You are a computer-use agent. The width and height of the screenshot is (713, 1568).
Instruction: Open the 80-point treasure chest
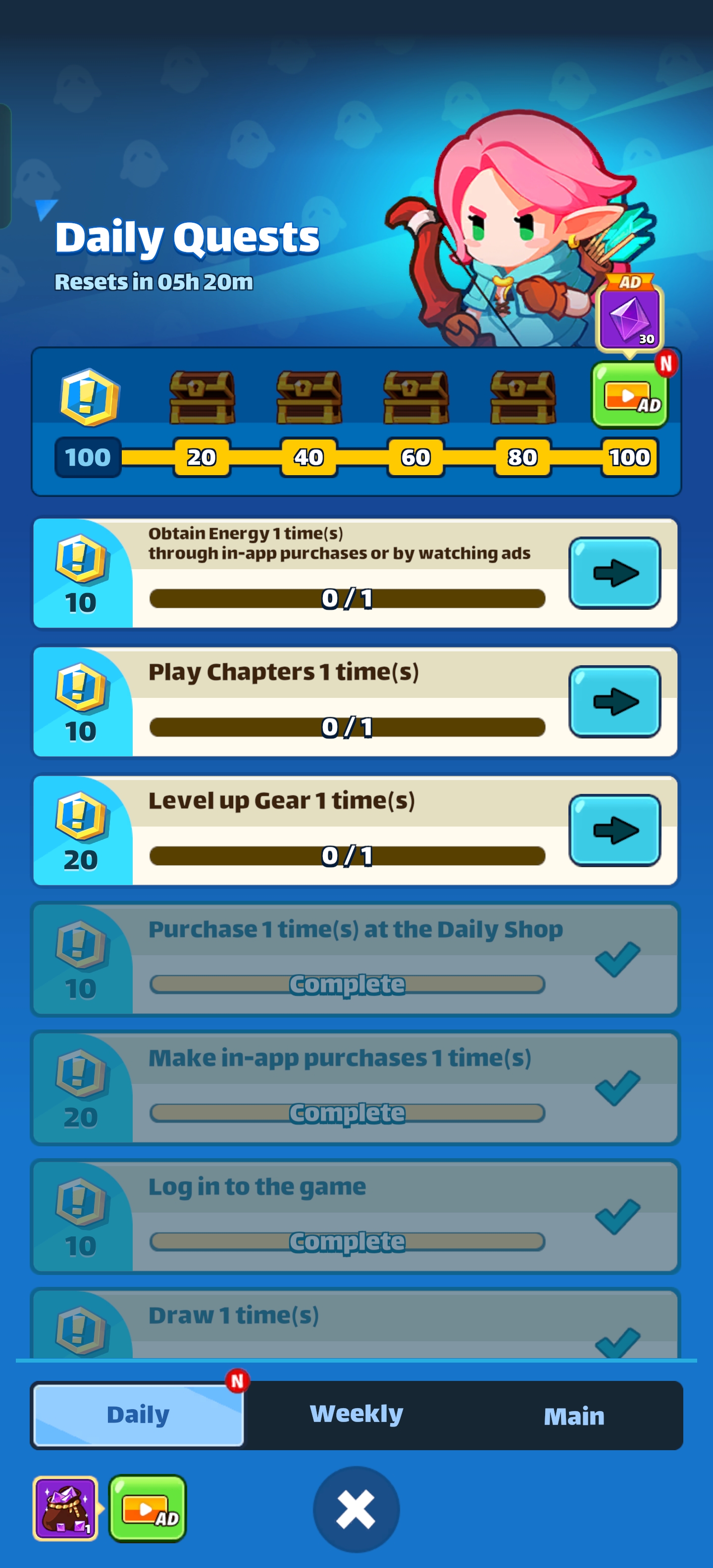click(x=522, y=397)
